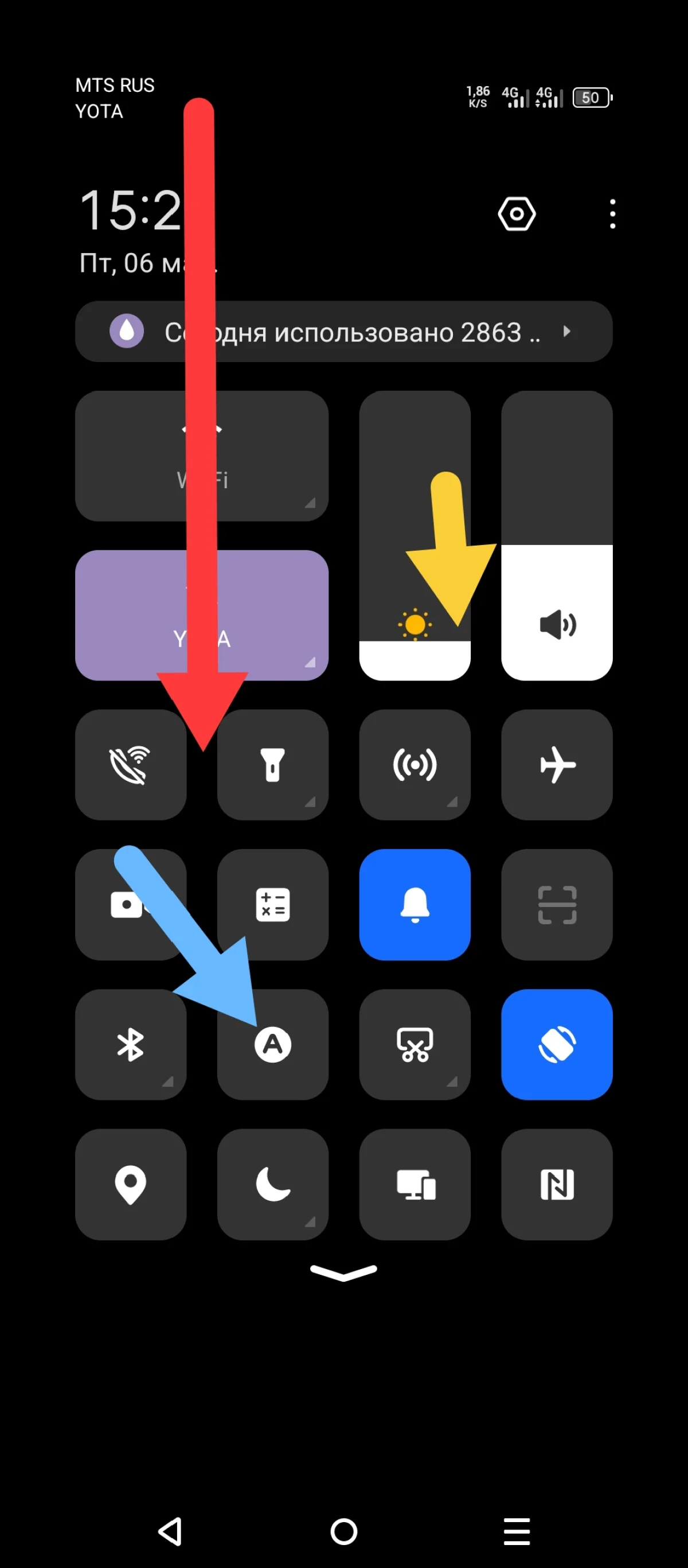The width and height of the screenshot is (688, 1568).
Task: Toggle NFC
Action: tap(557, 1185)
